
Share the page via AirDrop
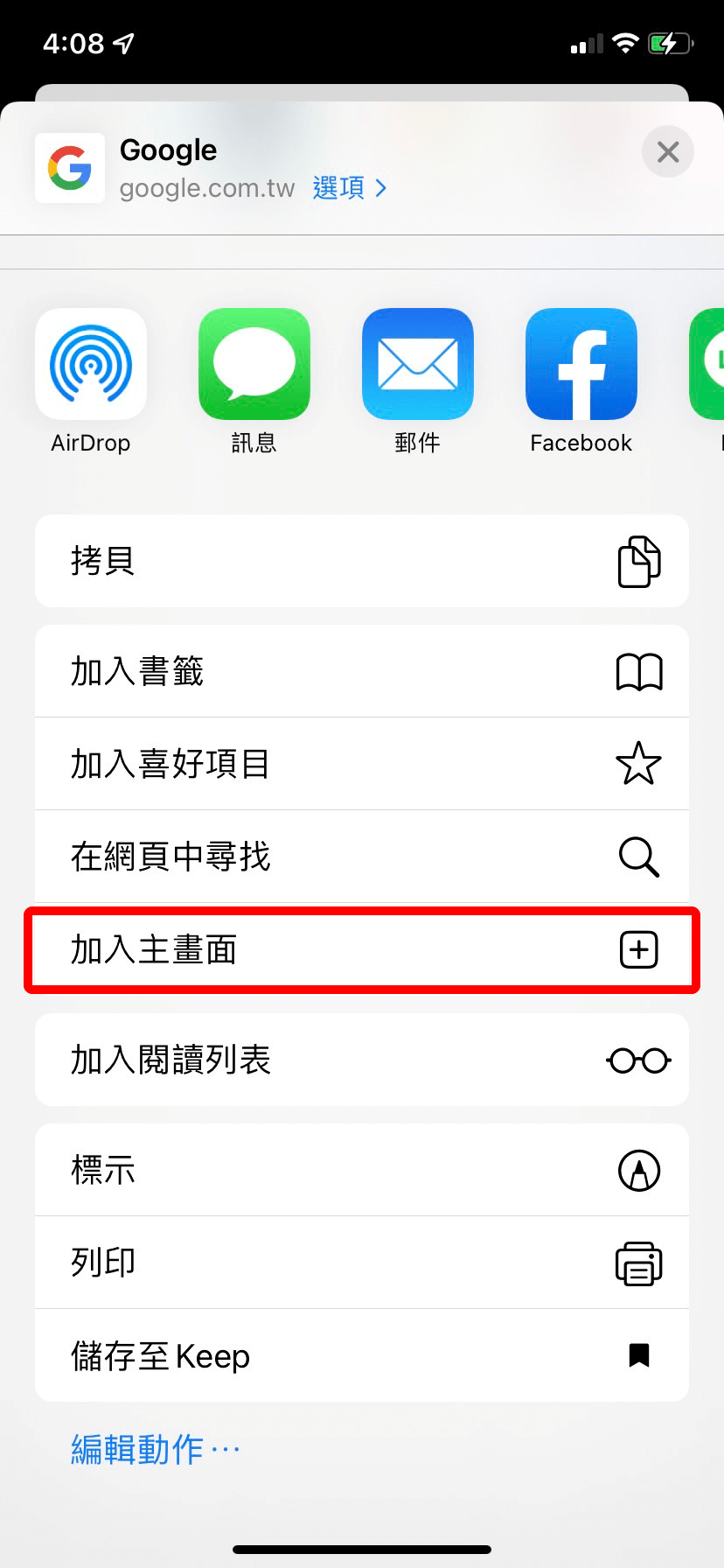[91, 364]
